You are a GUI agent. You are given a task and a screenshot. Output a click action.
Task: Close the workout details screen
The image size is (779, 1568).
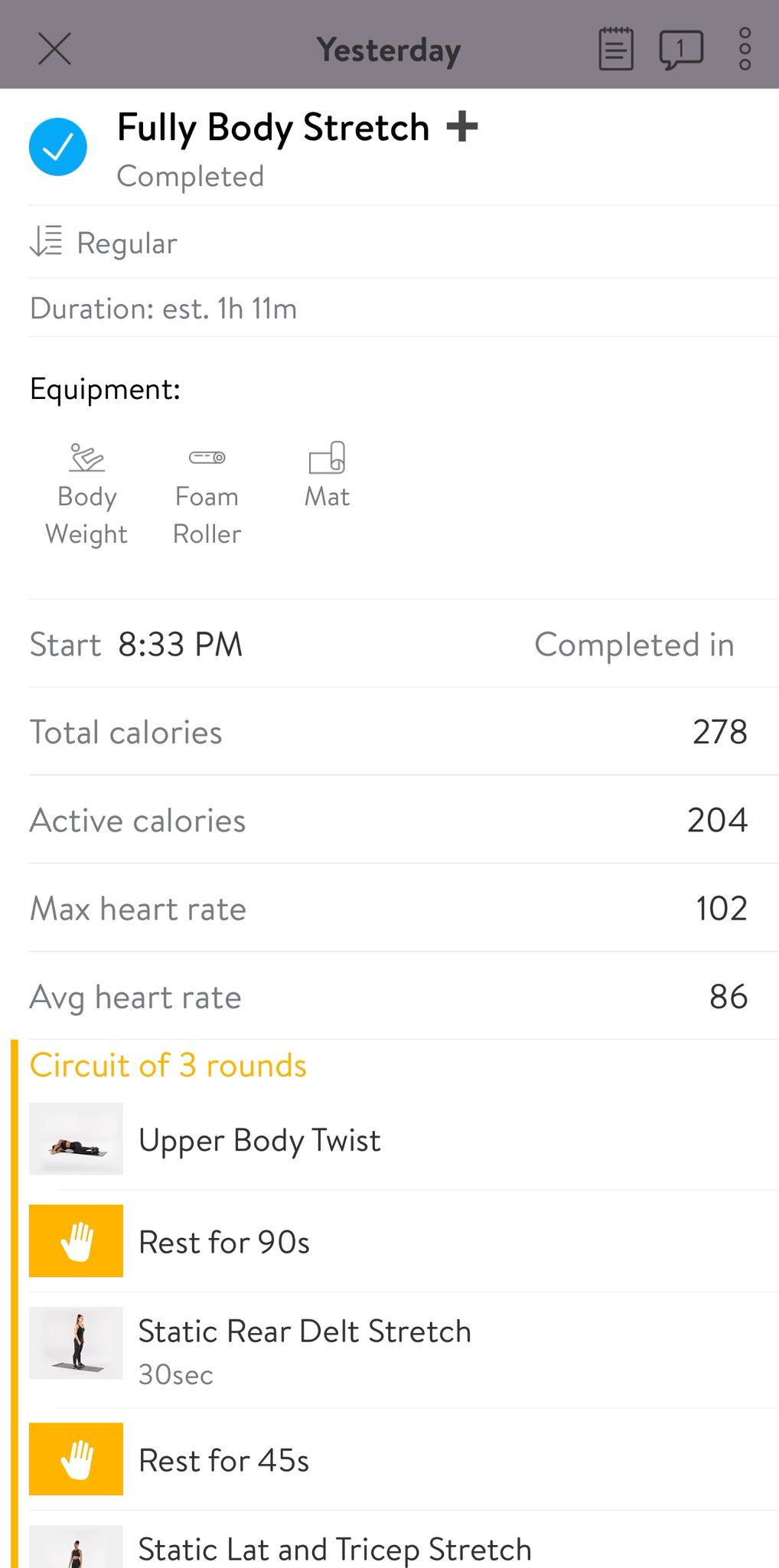54,50
